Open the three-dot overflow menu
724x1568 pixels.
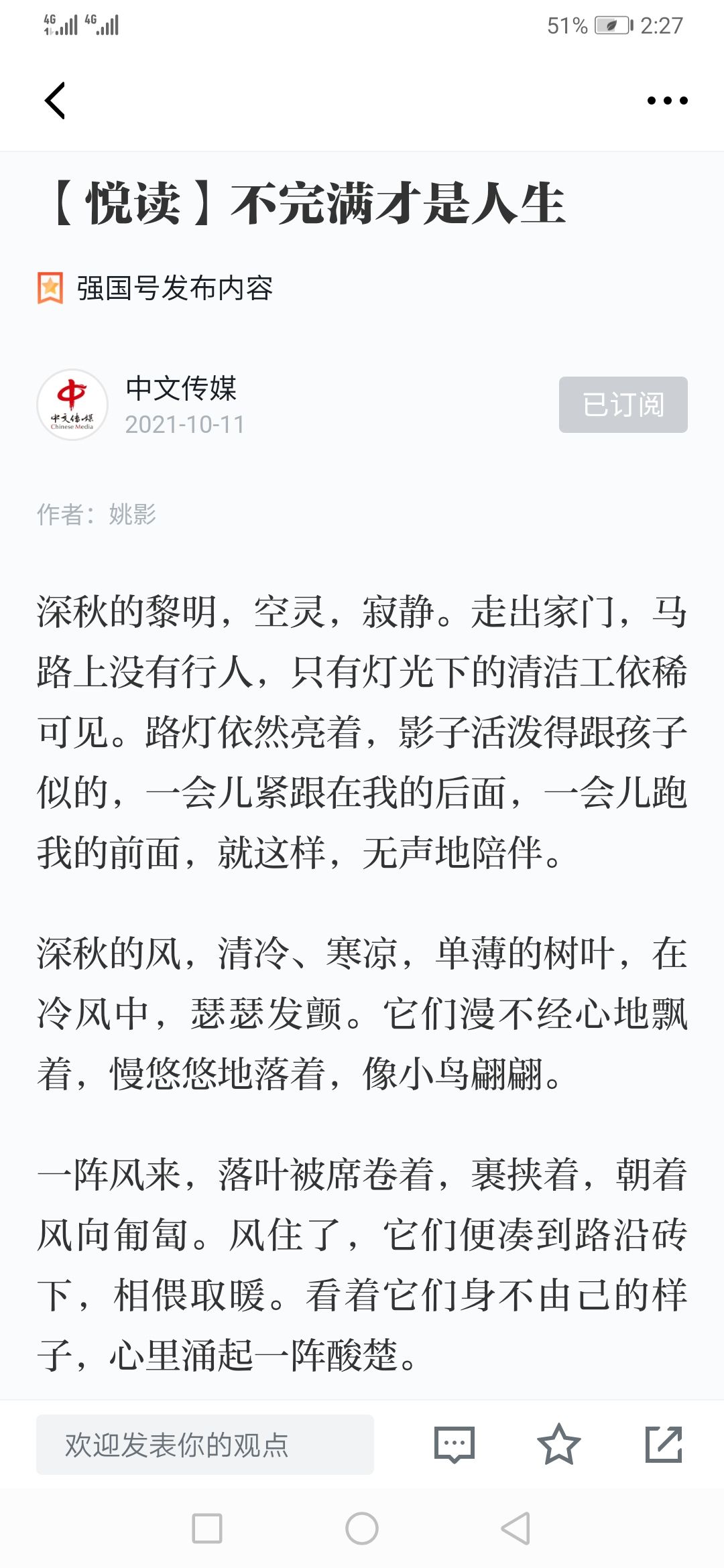[667, 101]
